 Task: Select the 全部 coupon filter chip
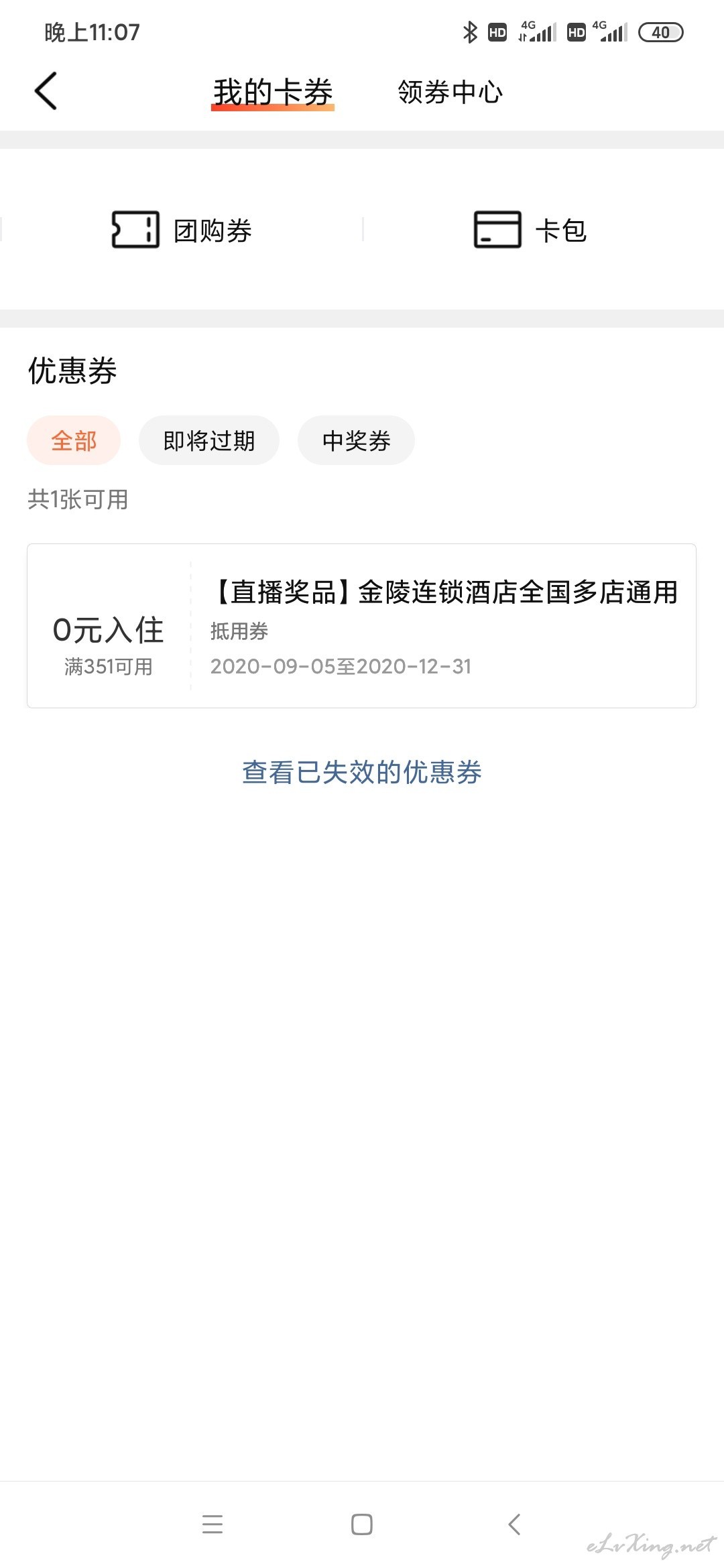pos(74,440)
